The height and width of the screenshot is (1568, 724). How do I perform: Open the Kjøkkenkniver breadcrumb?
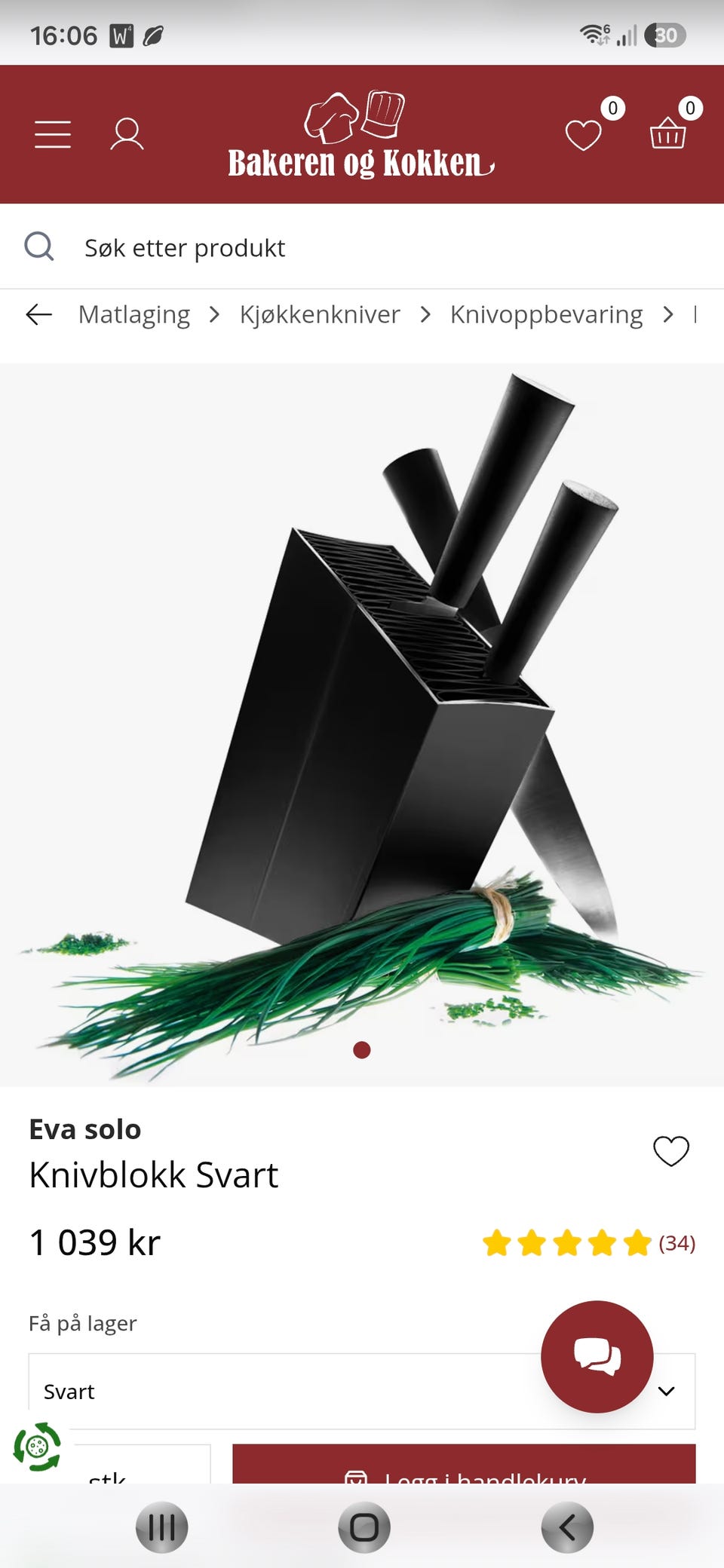[x=320, y=314]
